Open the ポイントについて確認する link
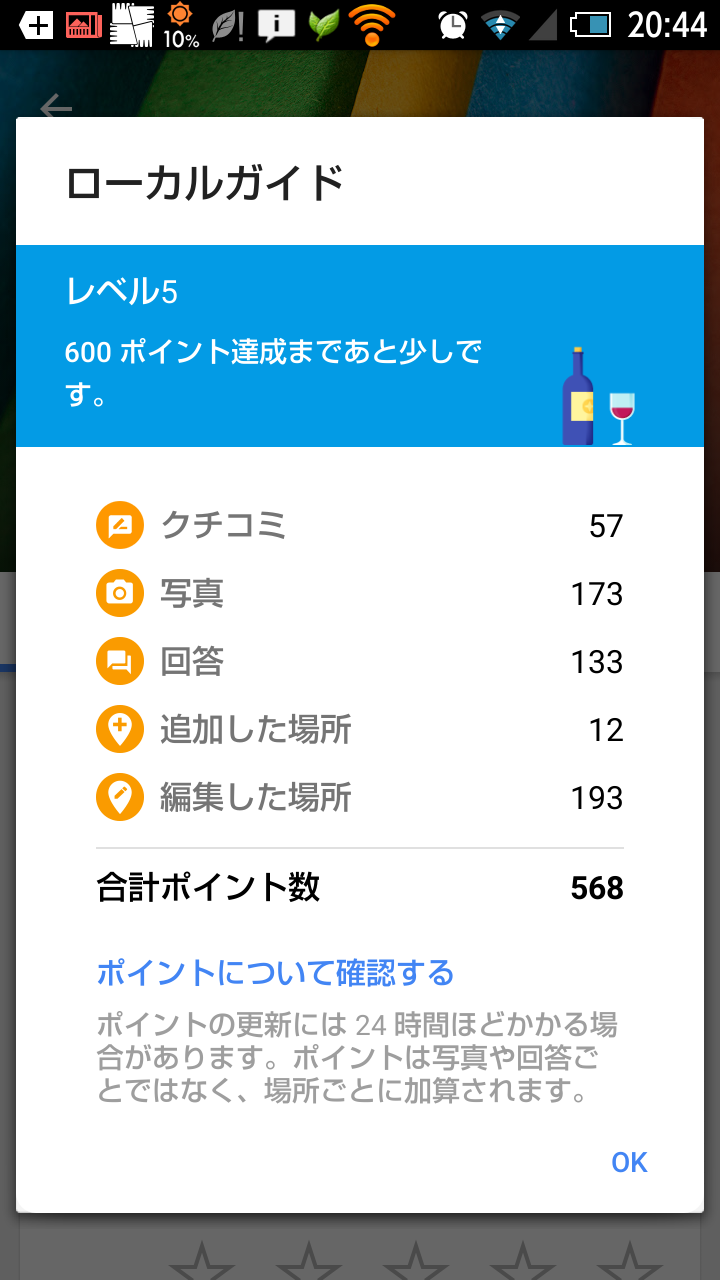Screen dimensions: 720x1280 [x=275, y=973]
